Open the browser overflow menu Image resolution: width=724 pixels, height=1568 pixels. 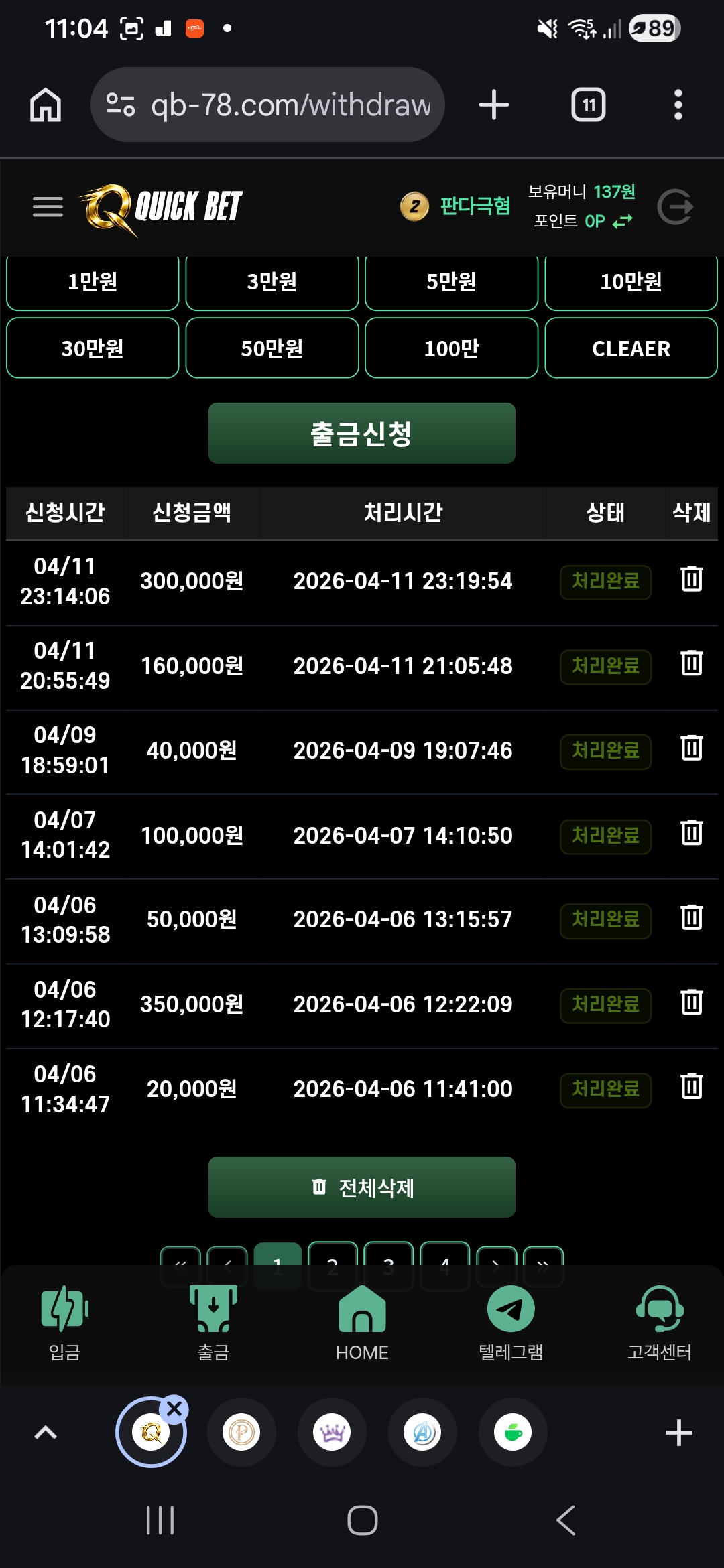point(678,105)
